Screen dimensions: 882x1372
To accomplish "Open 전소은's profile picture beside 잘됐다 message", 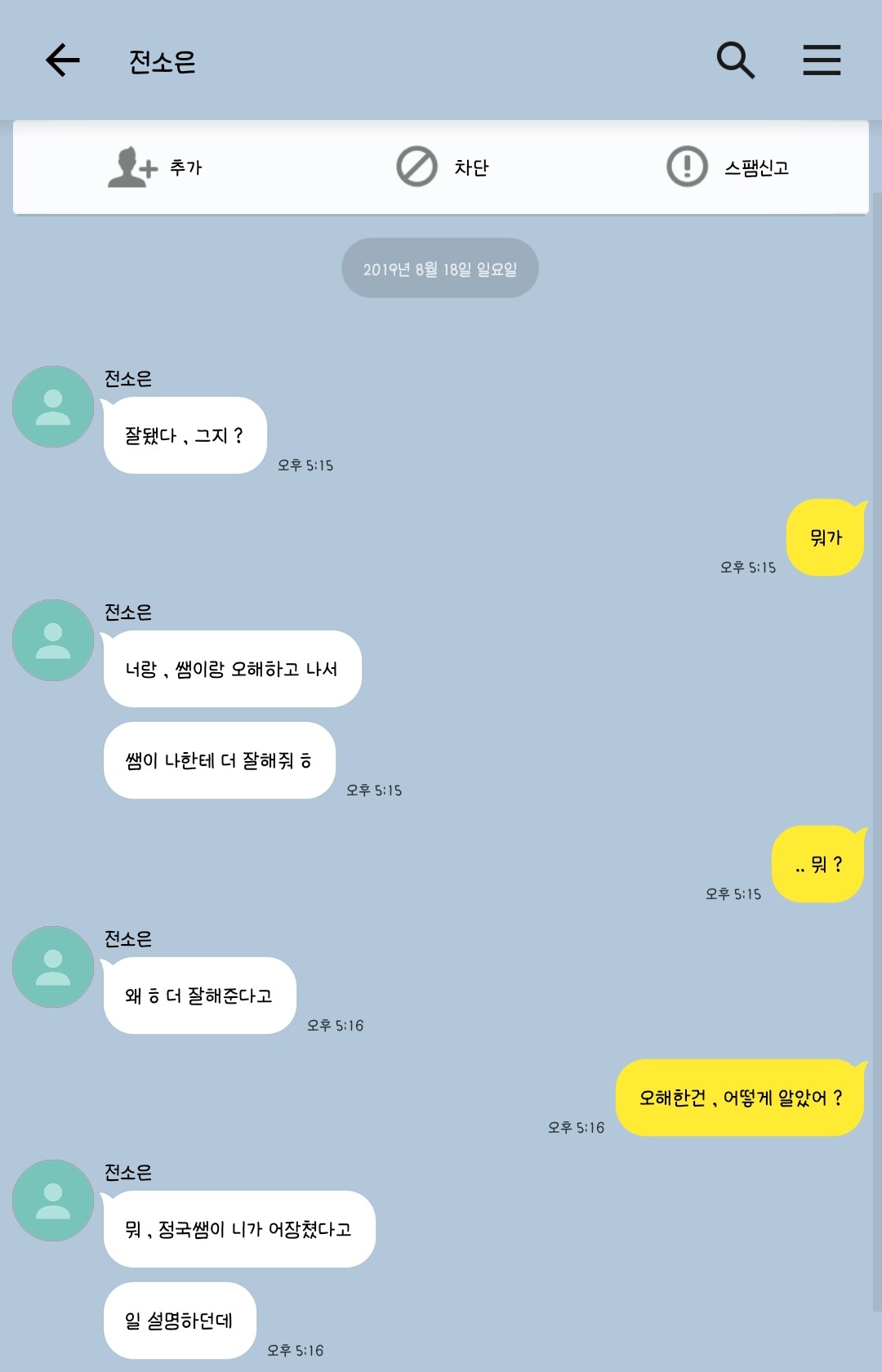I will click(x=53, y=407).
